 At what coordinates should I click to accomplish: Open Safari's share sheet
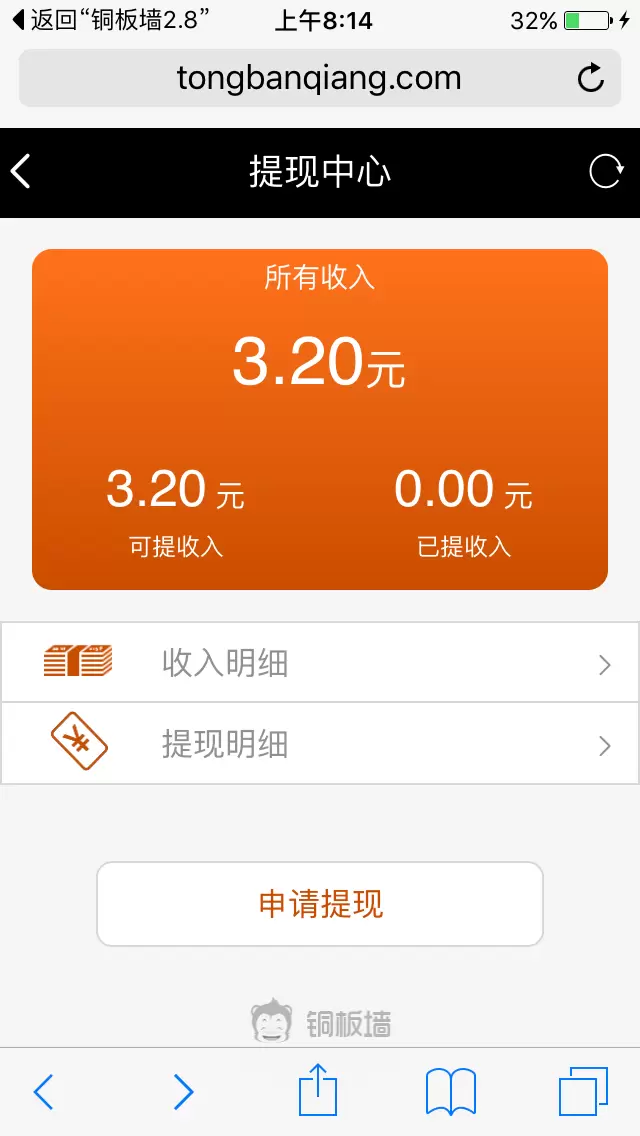[318, 1090]
